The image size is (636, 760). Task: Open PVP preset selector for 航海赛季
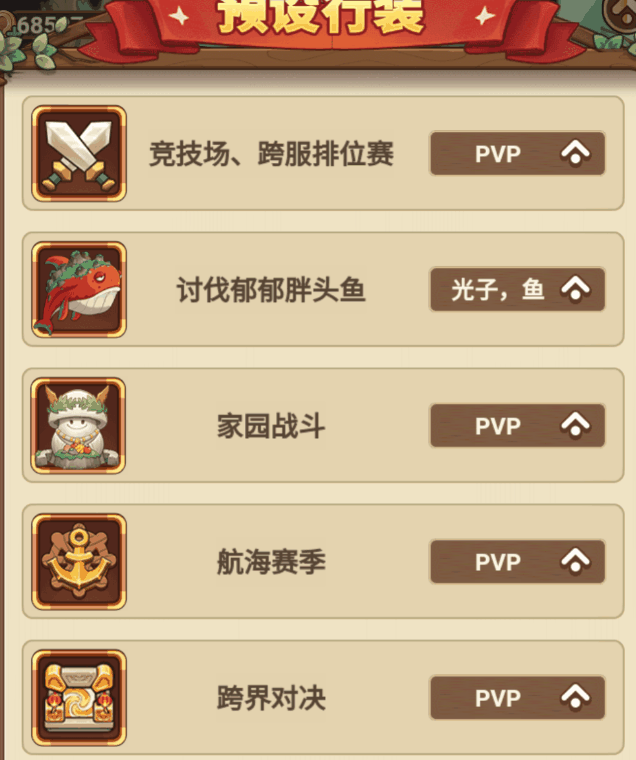(517, 562)
